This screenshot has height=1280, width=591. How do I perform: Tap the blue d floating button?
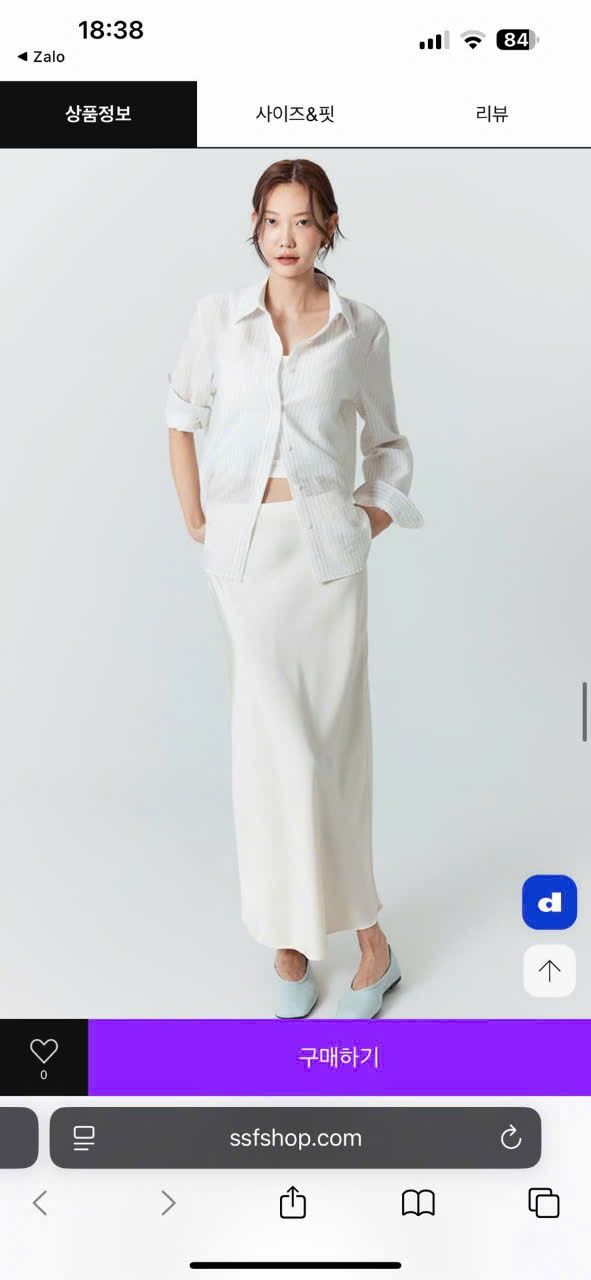pos(549,903)
